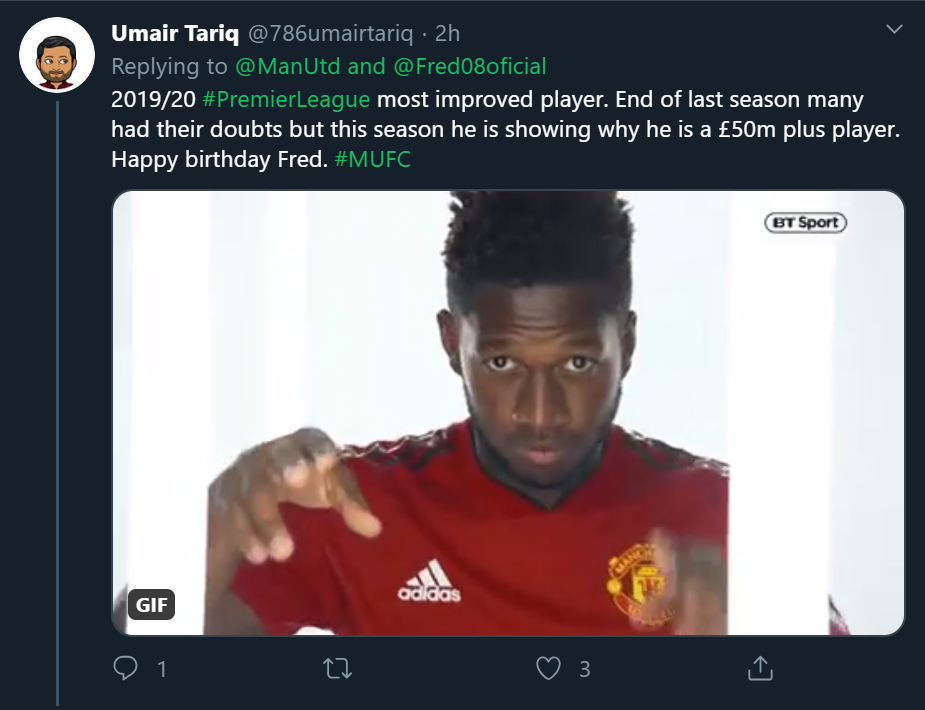
Task: Like Umair Tariq's tweet
Action: click(549, 668)
